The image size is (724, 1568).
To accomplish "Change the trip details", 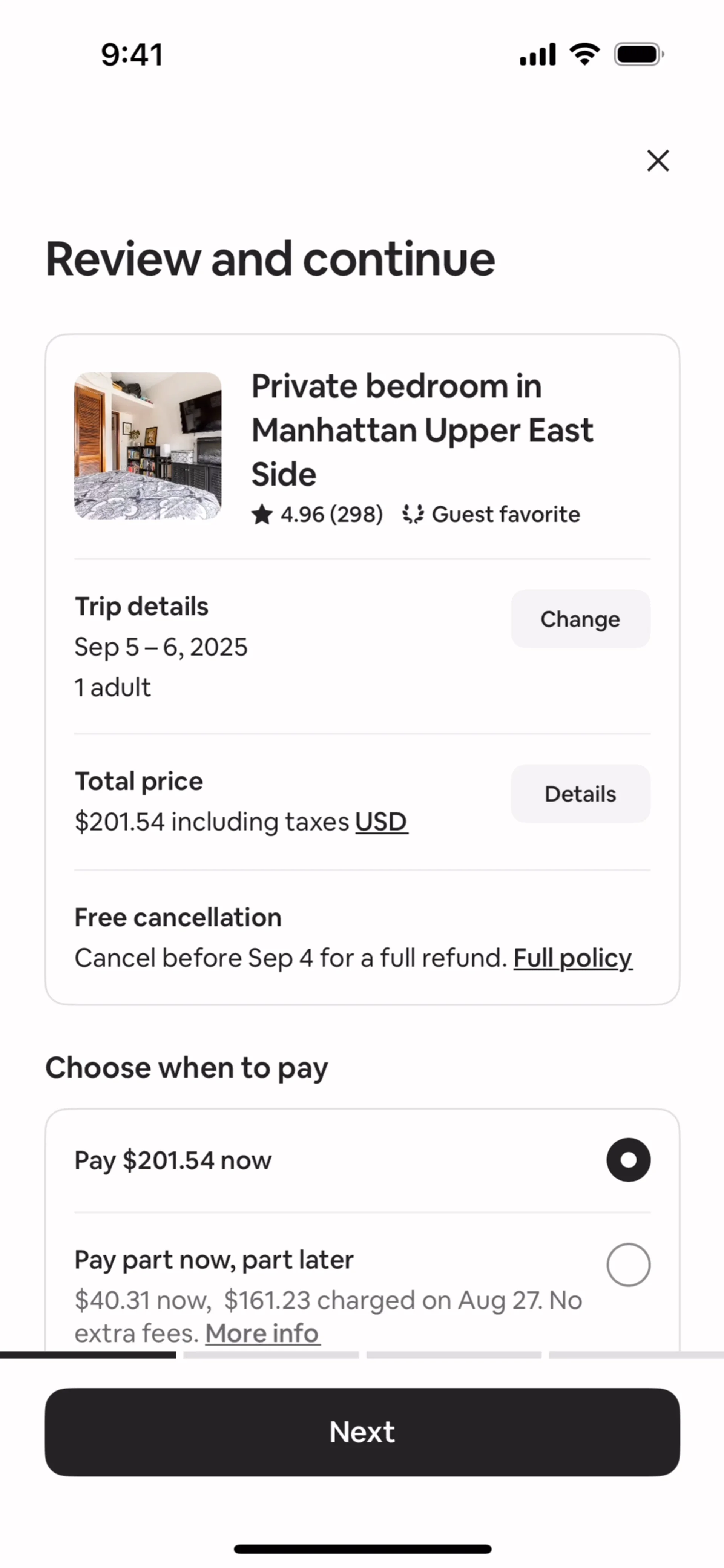I will (580, 619).
